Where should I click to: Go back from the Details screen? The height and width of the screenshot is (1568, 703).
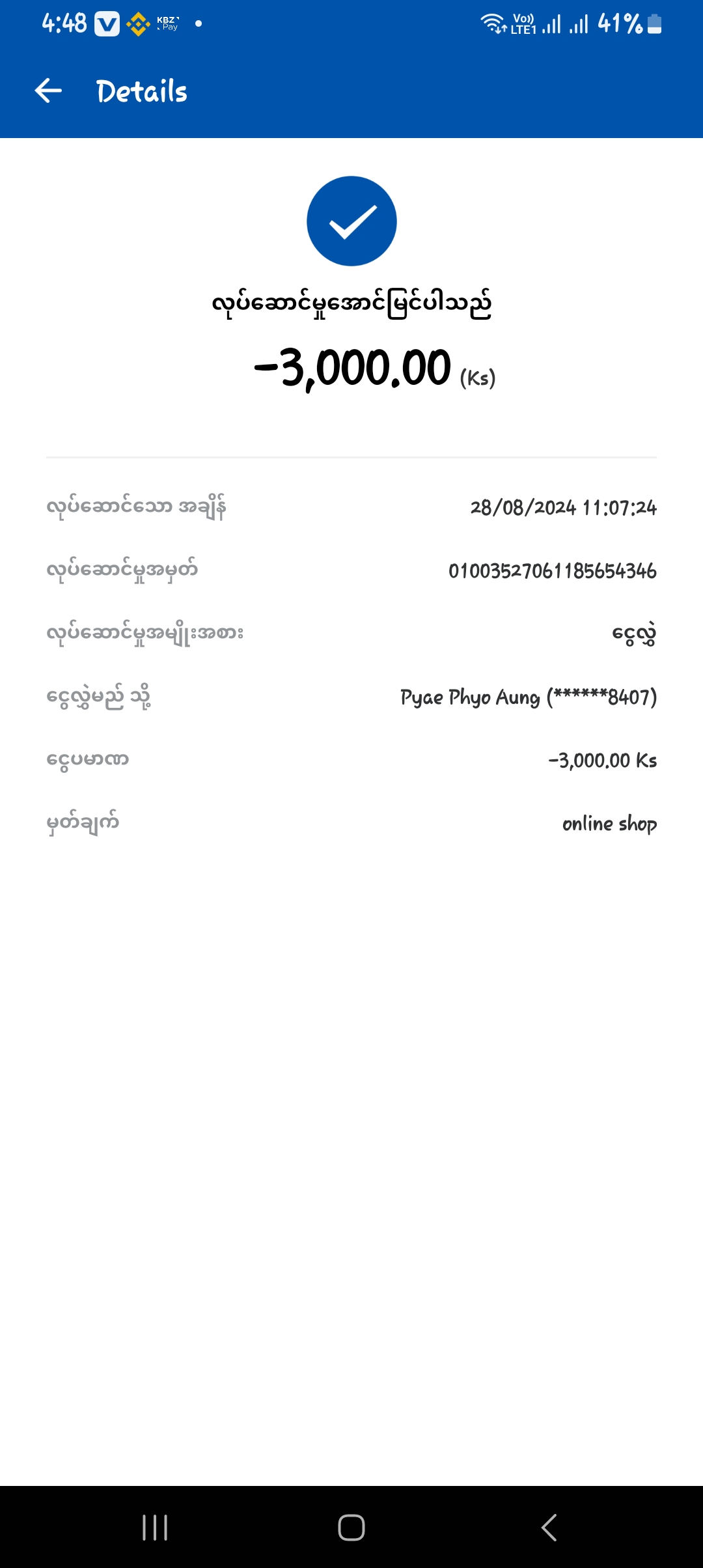coord(48,91)
